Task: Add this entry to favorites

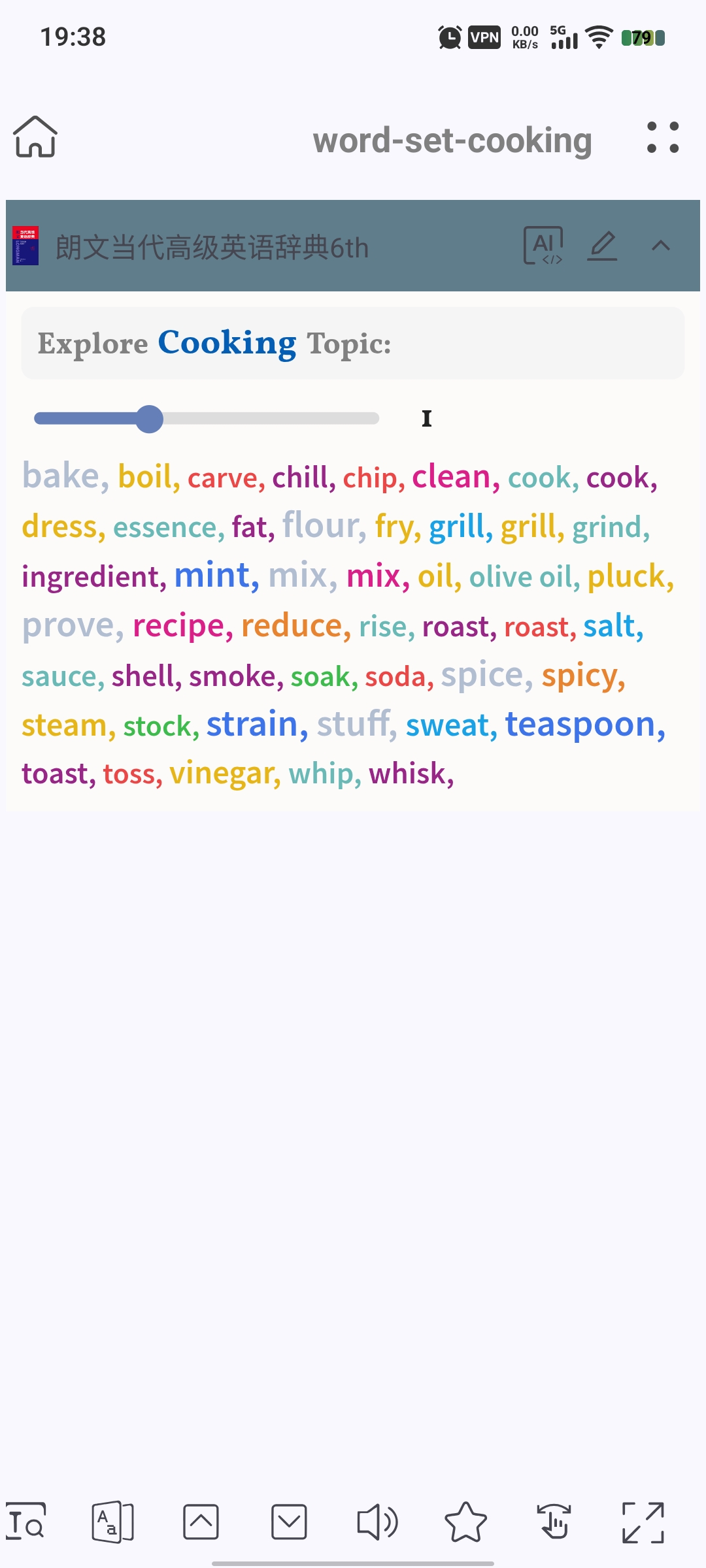Action: point(465,1522)
